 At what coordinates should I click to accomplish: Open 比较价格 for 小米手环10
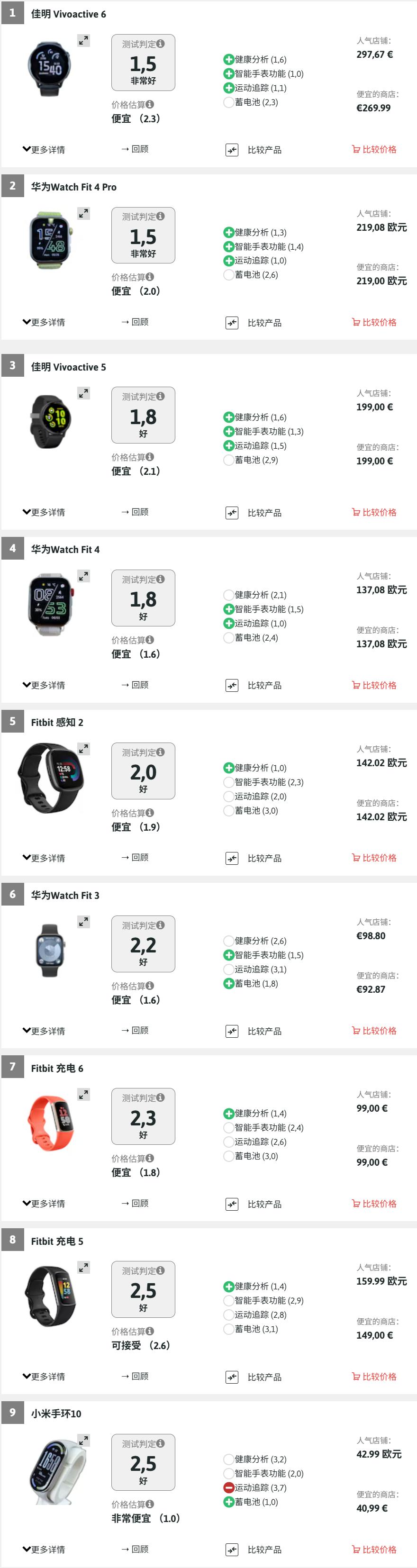374,1549
